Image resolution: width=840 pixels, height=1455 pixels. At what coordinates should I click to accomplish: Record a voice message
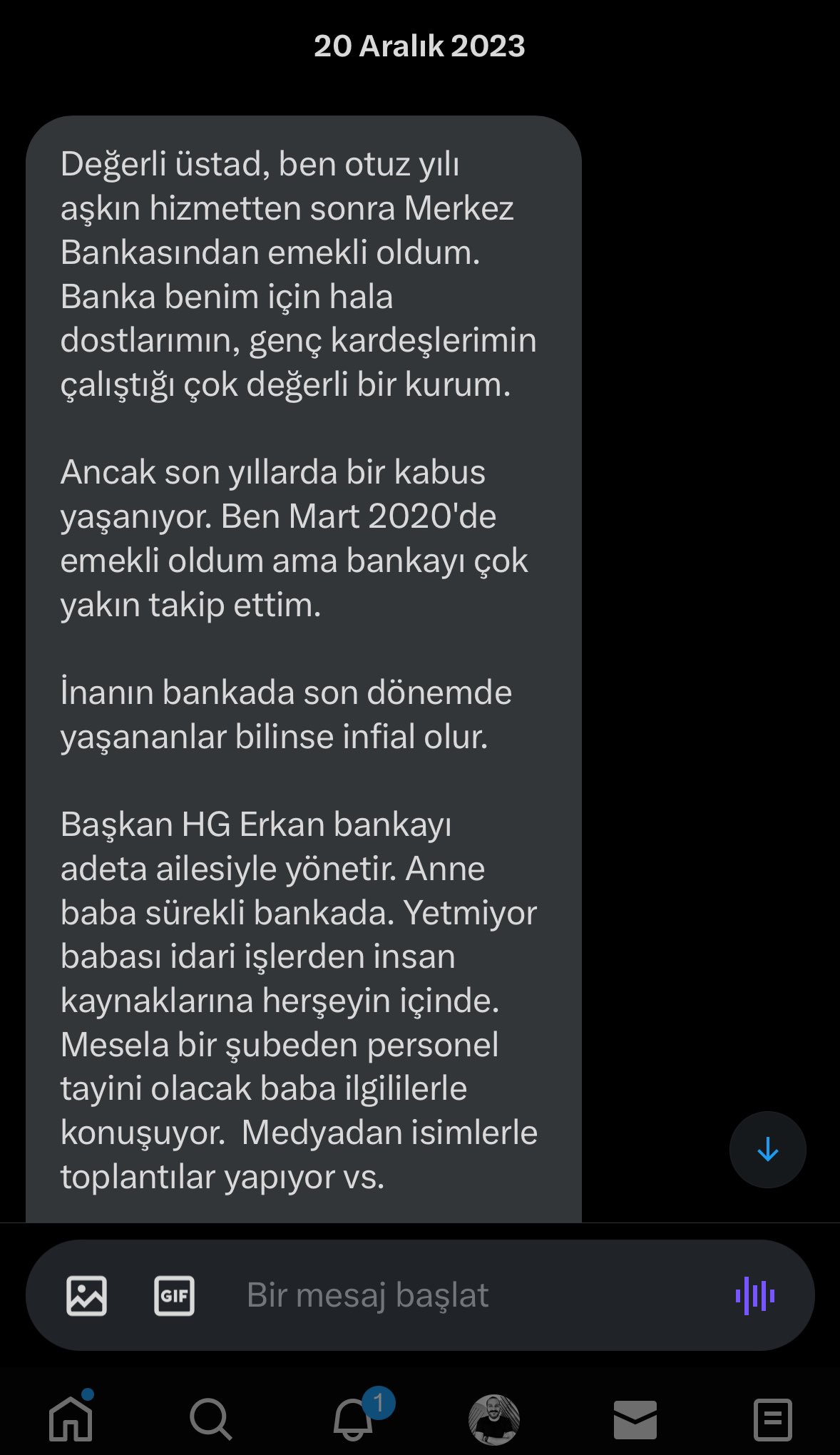(755, 1295)
